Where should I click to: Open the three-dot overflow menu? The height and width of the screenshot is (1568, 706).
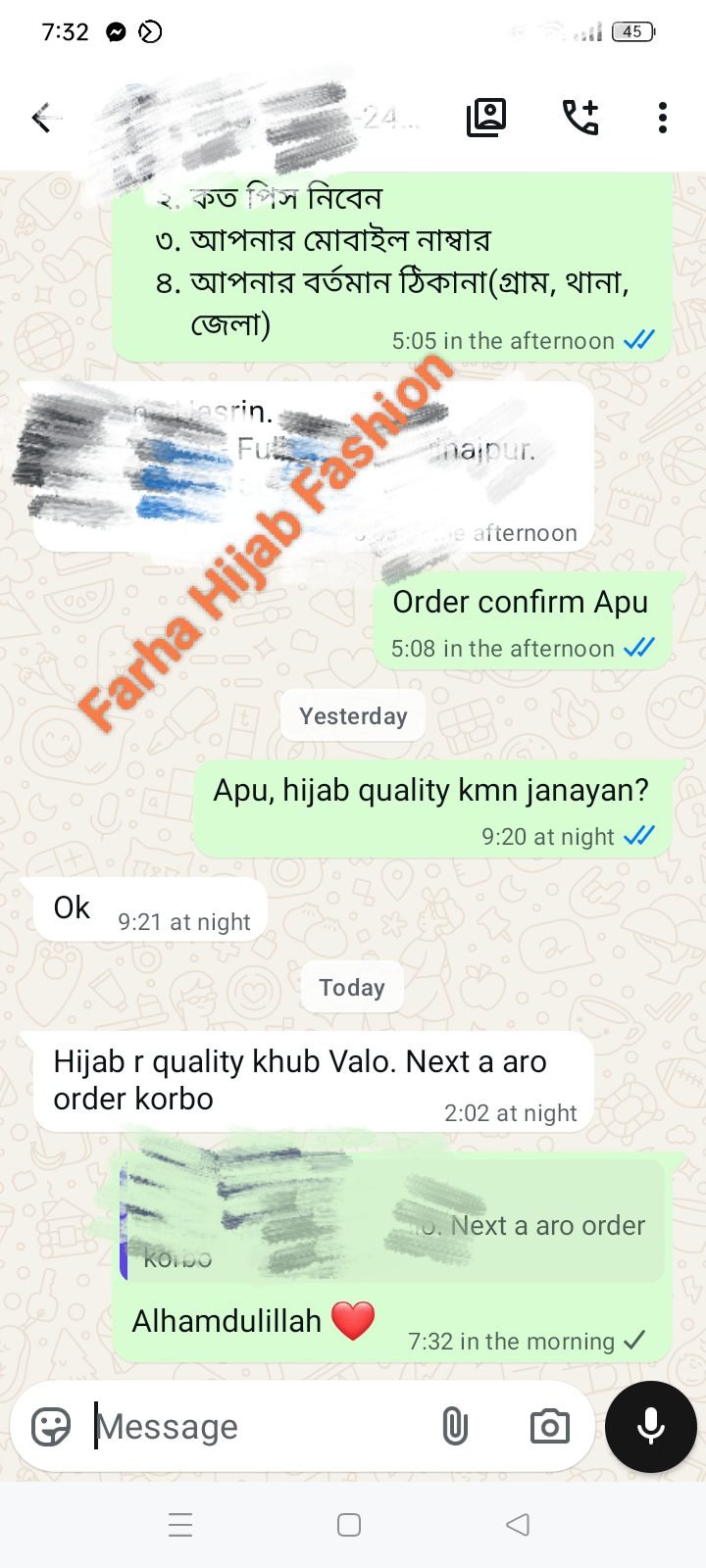663,118
